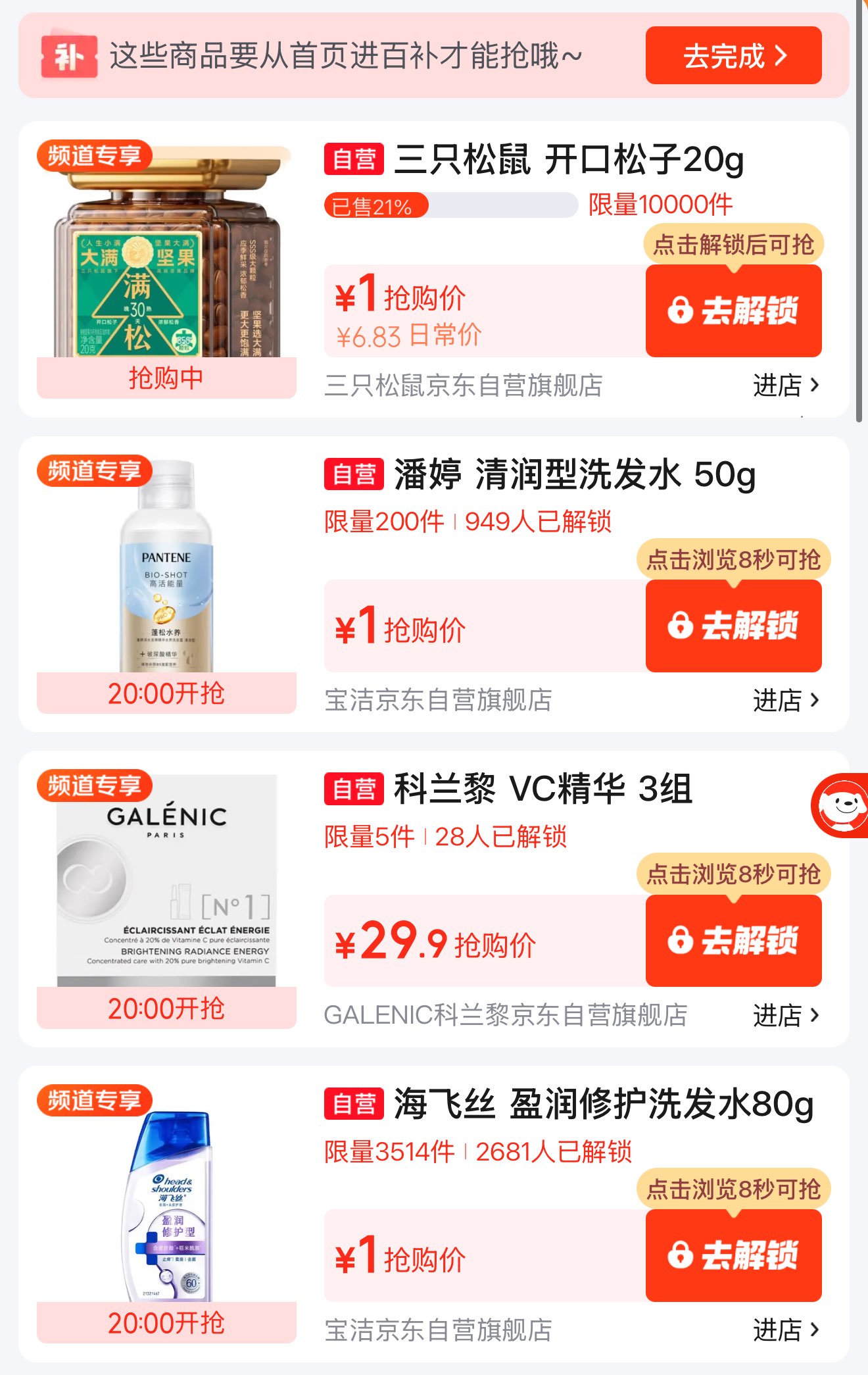Open the 三只松鼠 pine nuts product image

point(166,257)
